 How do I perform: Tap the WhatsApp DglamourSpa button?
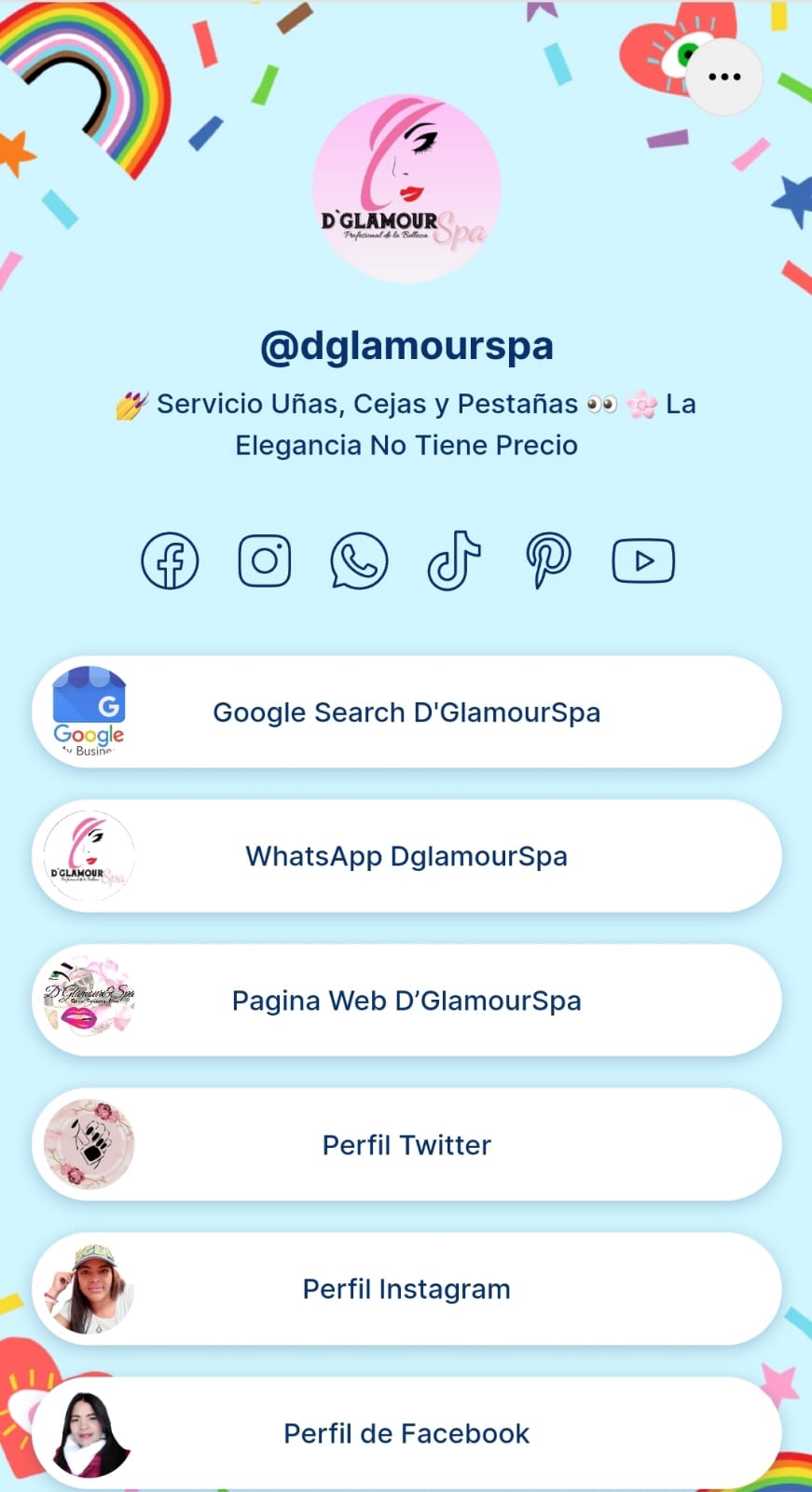pos(406,856)
